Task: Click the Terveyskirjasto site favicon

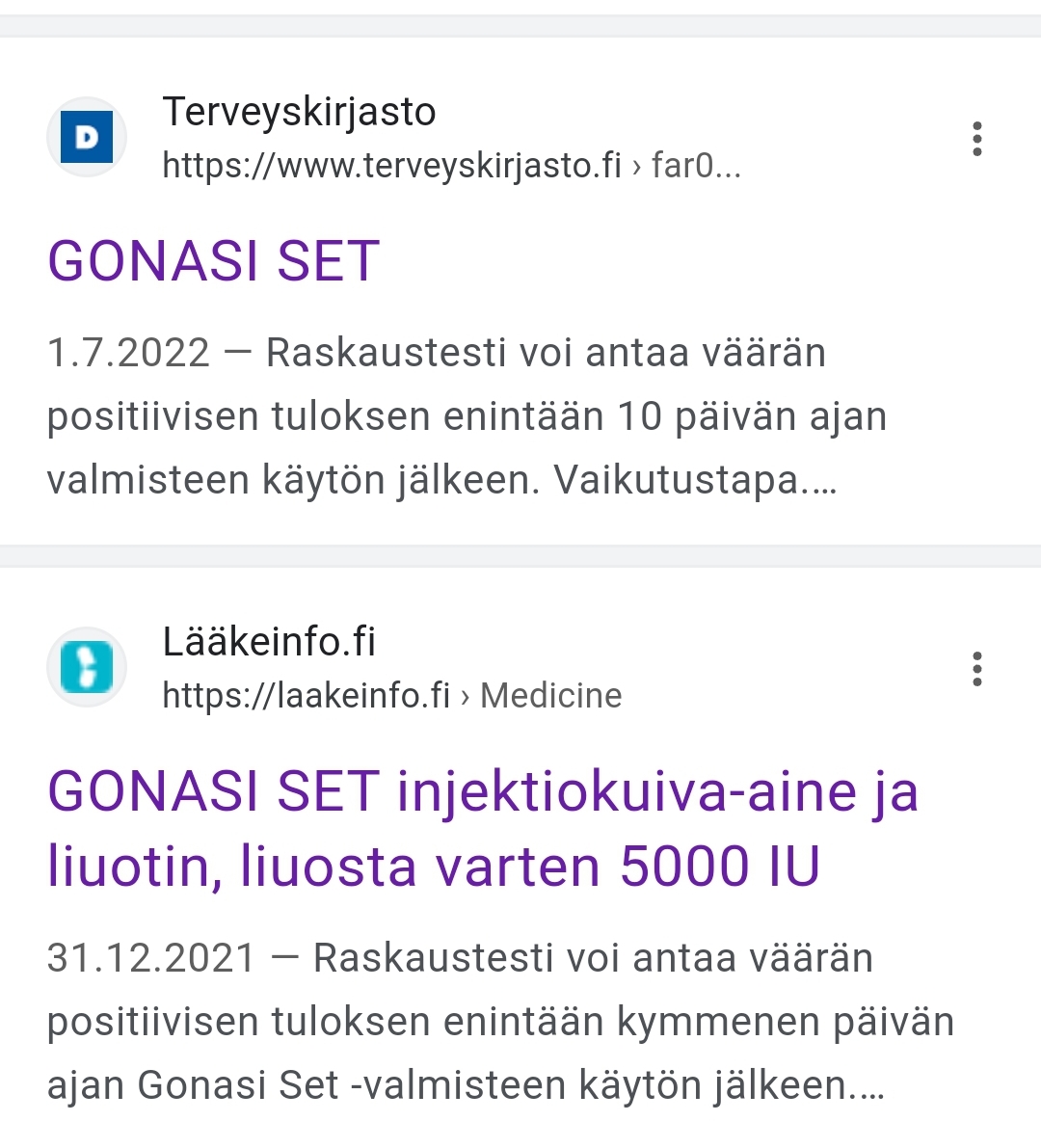Action: tap(87, 137)
